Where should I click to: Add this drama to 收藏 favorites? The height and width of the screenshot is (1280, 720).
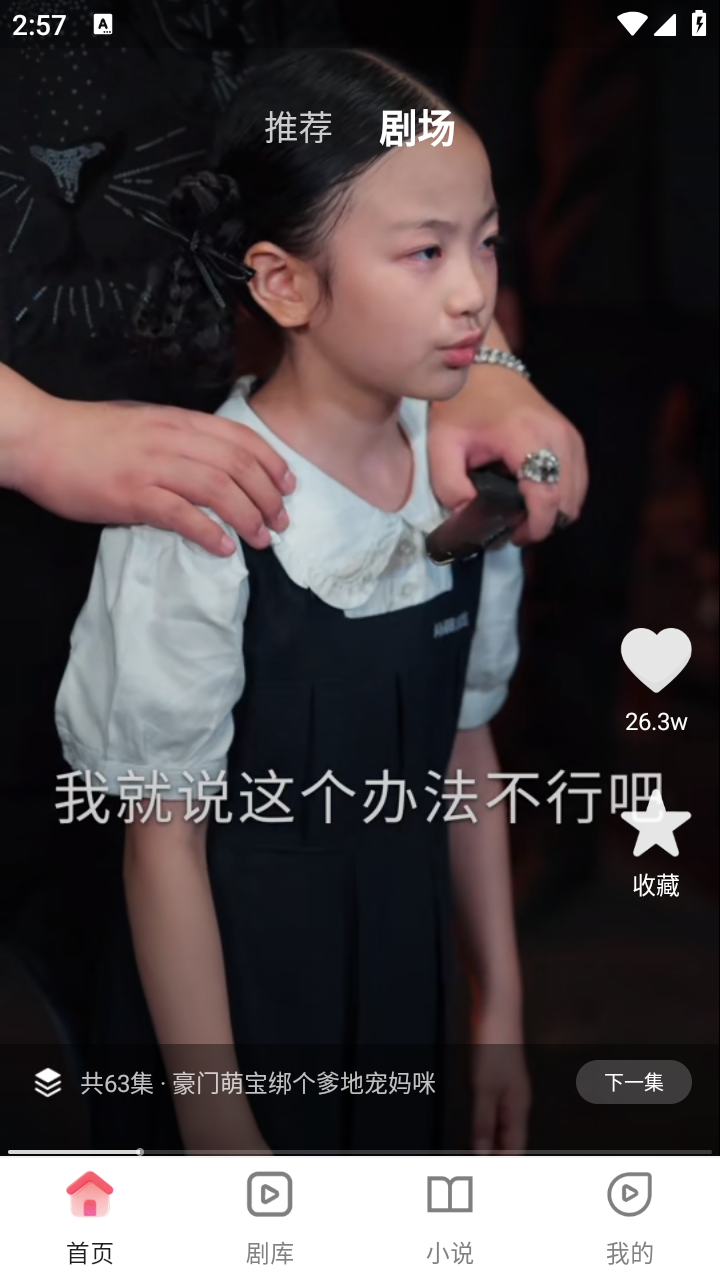point(656,828)
